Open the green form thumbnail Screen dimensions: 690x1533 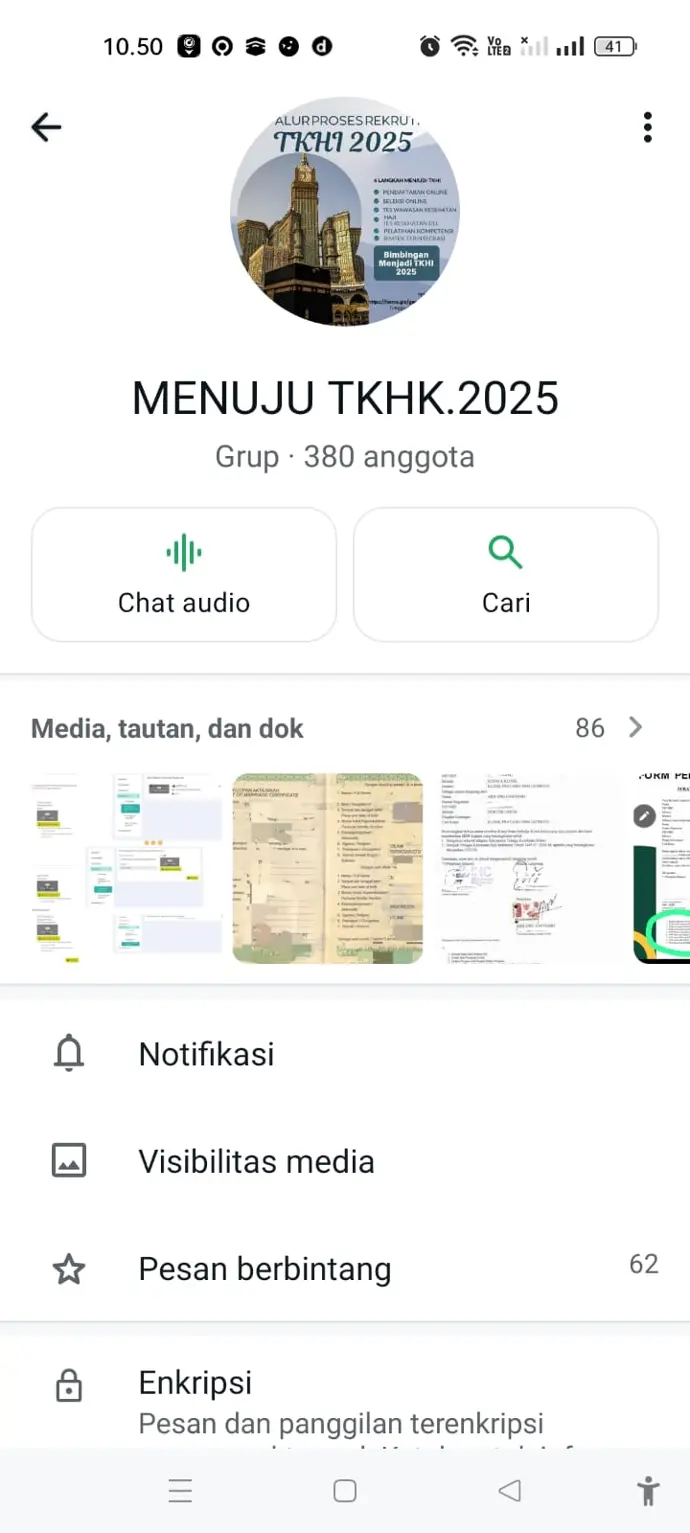pos(663,867)
